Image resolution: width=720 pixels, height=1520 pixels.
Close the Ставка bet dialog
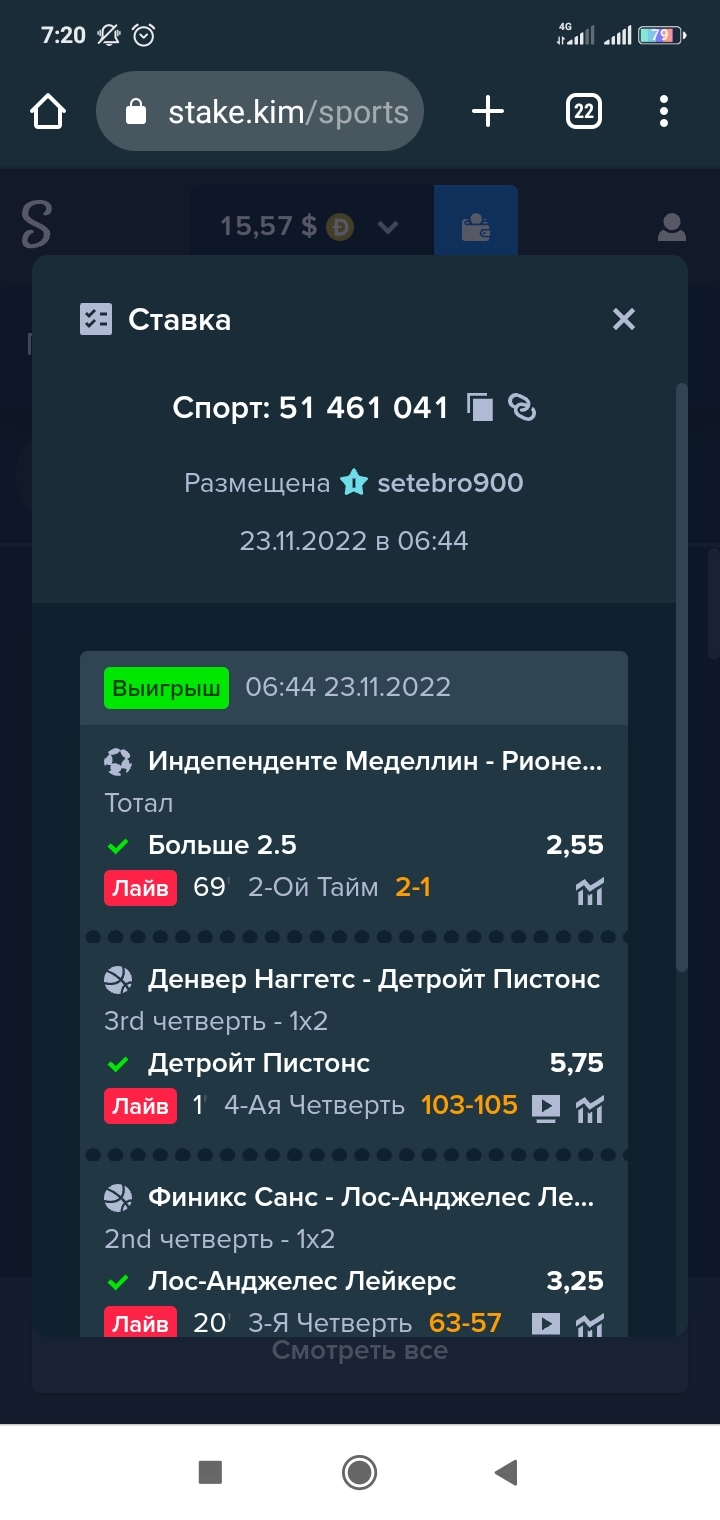[624, 319]
